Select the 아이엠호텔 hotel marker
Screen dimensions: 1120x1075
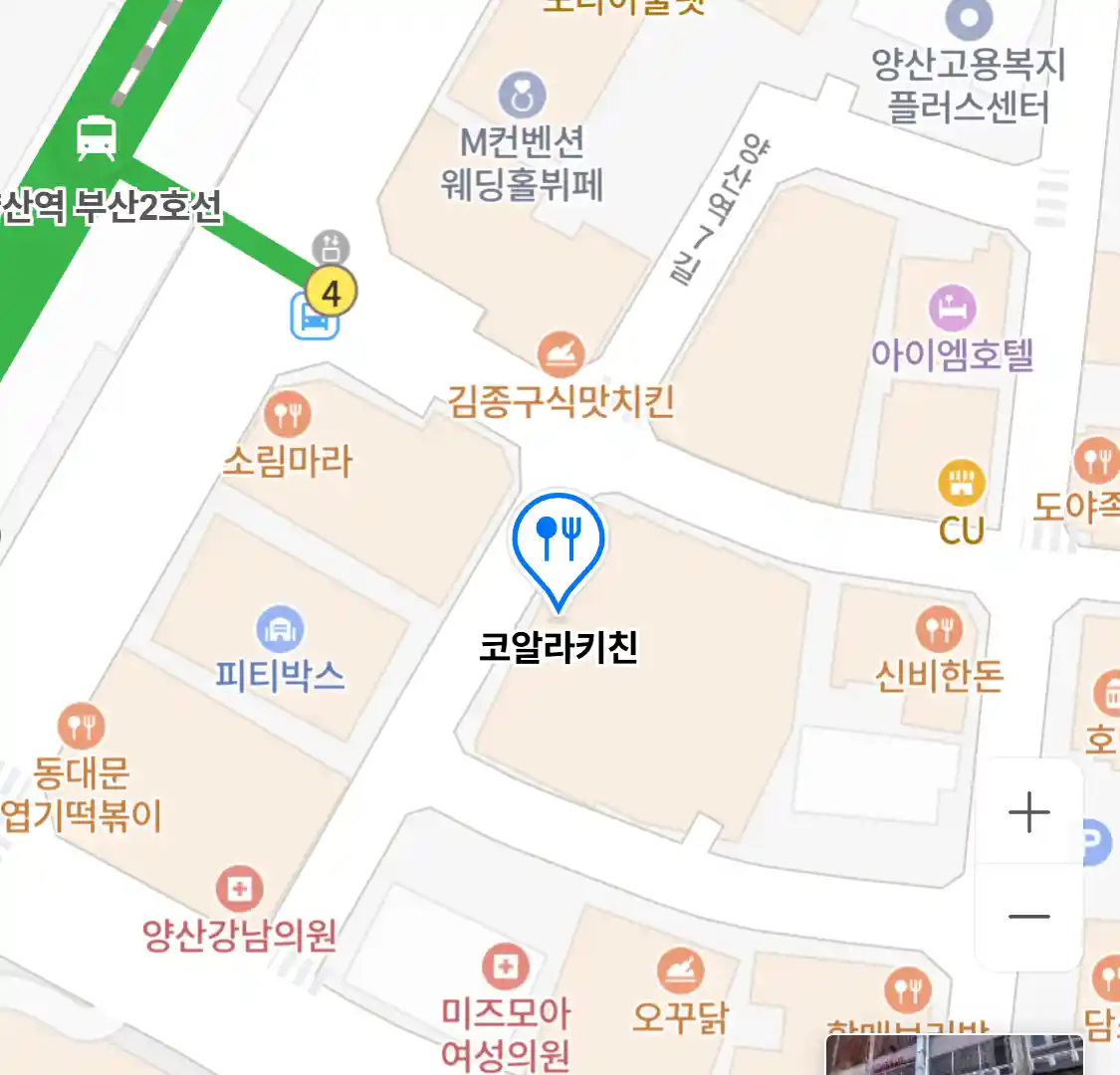click(x=953, y=309)
